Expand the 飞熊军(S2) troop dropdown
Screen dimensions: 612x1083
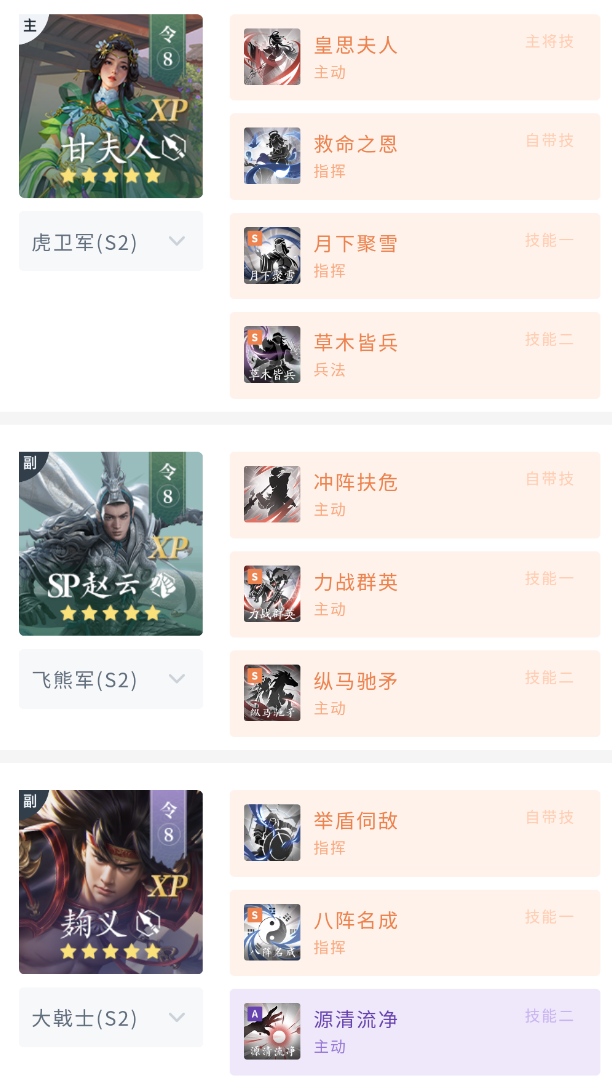[x=110, y=679]
